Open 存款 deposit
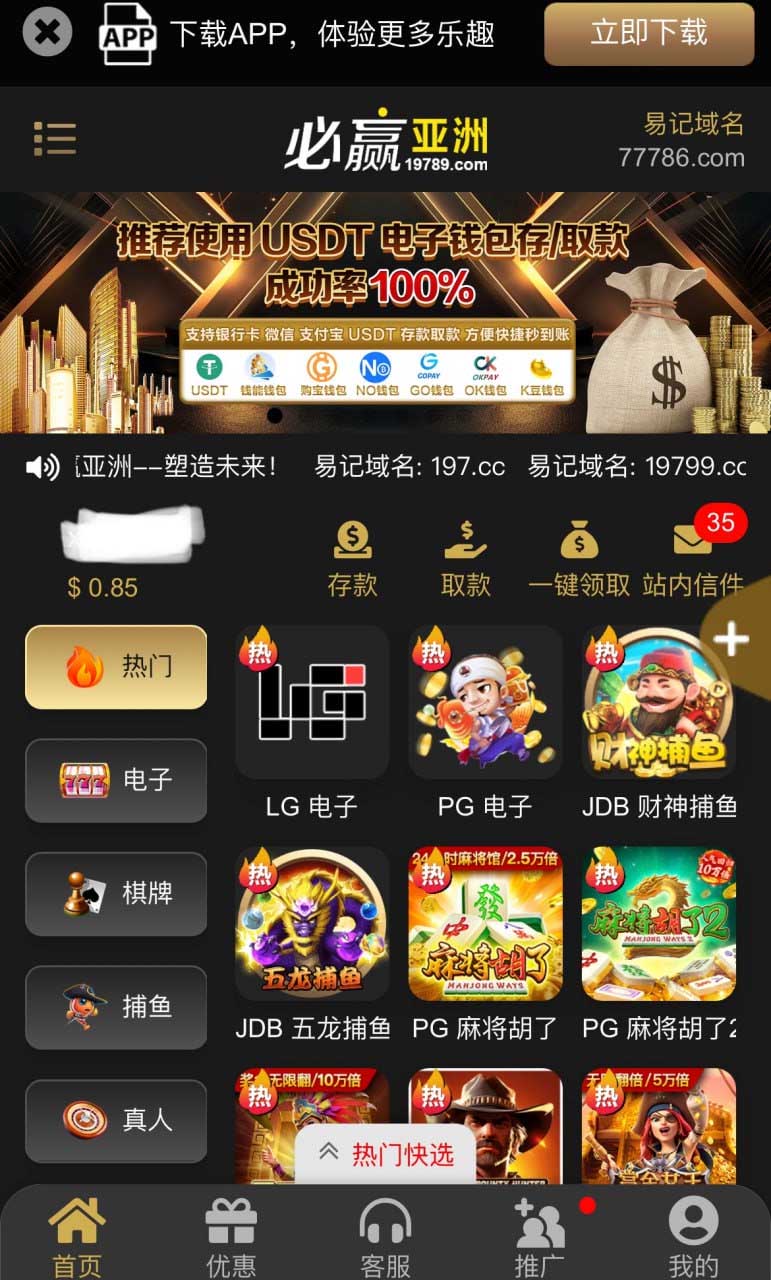 352,560
